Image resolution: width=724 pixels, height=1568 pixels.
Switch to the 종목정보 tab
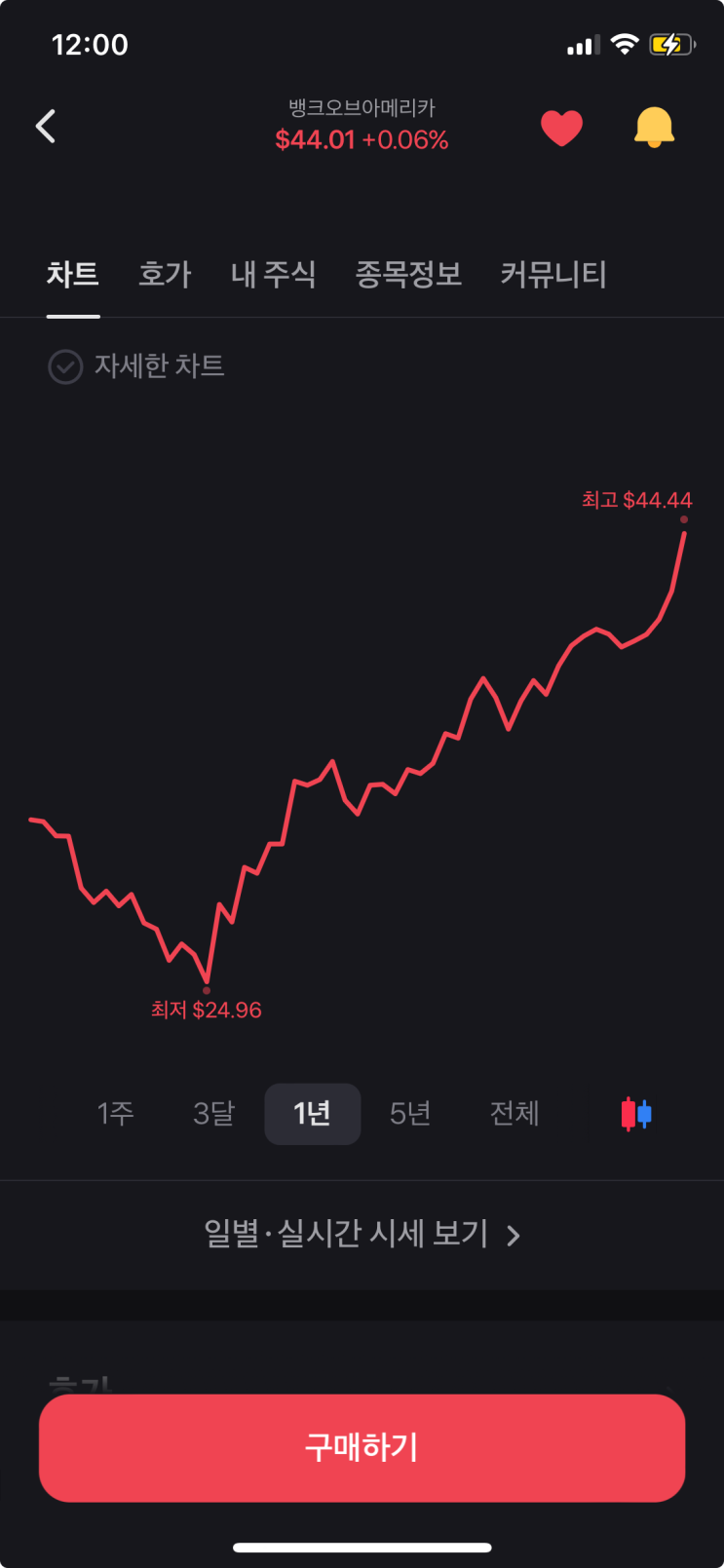point(408,275)
